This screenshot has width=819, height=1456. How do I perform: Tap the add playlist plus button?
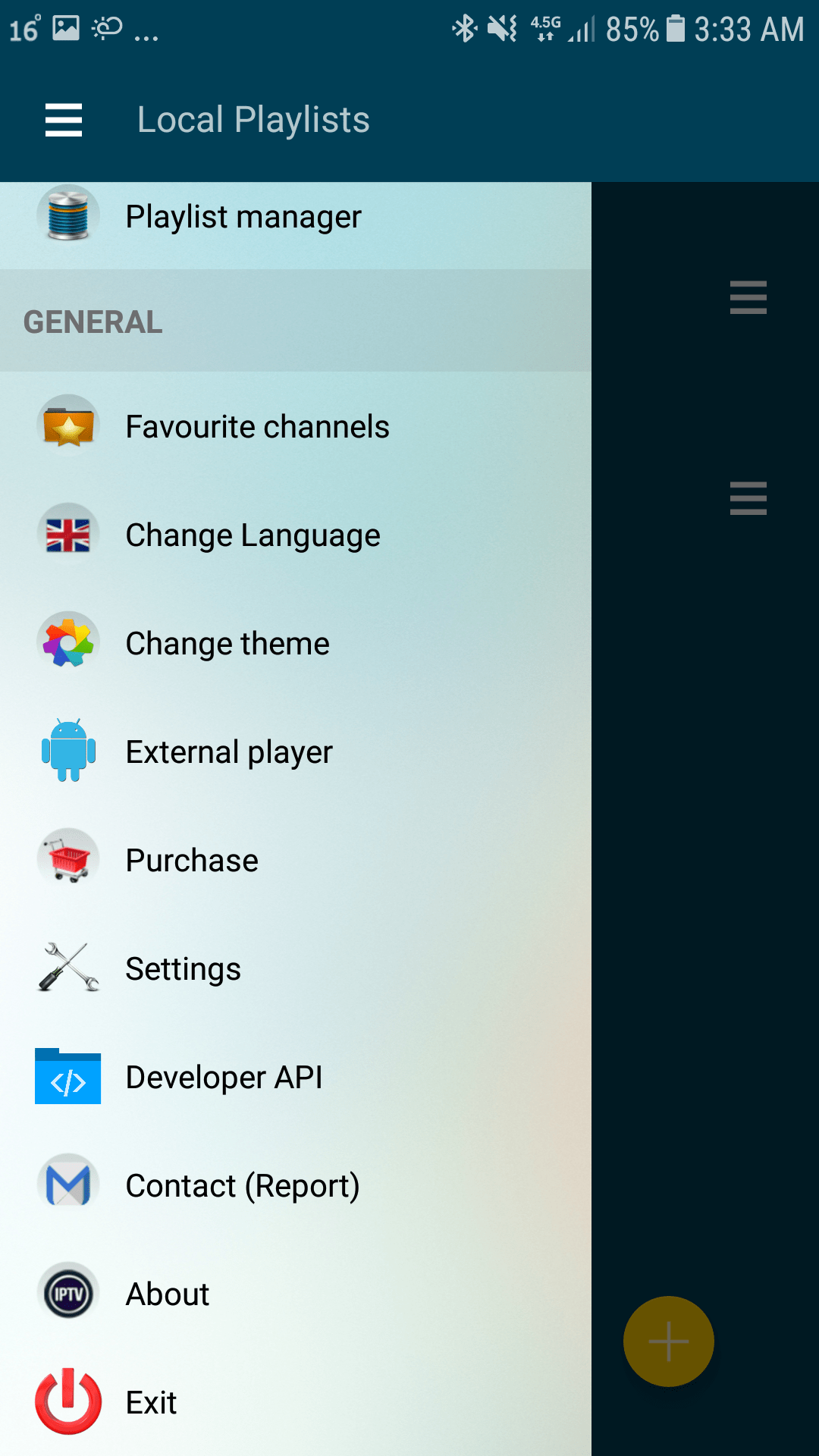coord(668,1341)
